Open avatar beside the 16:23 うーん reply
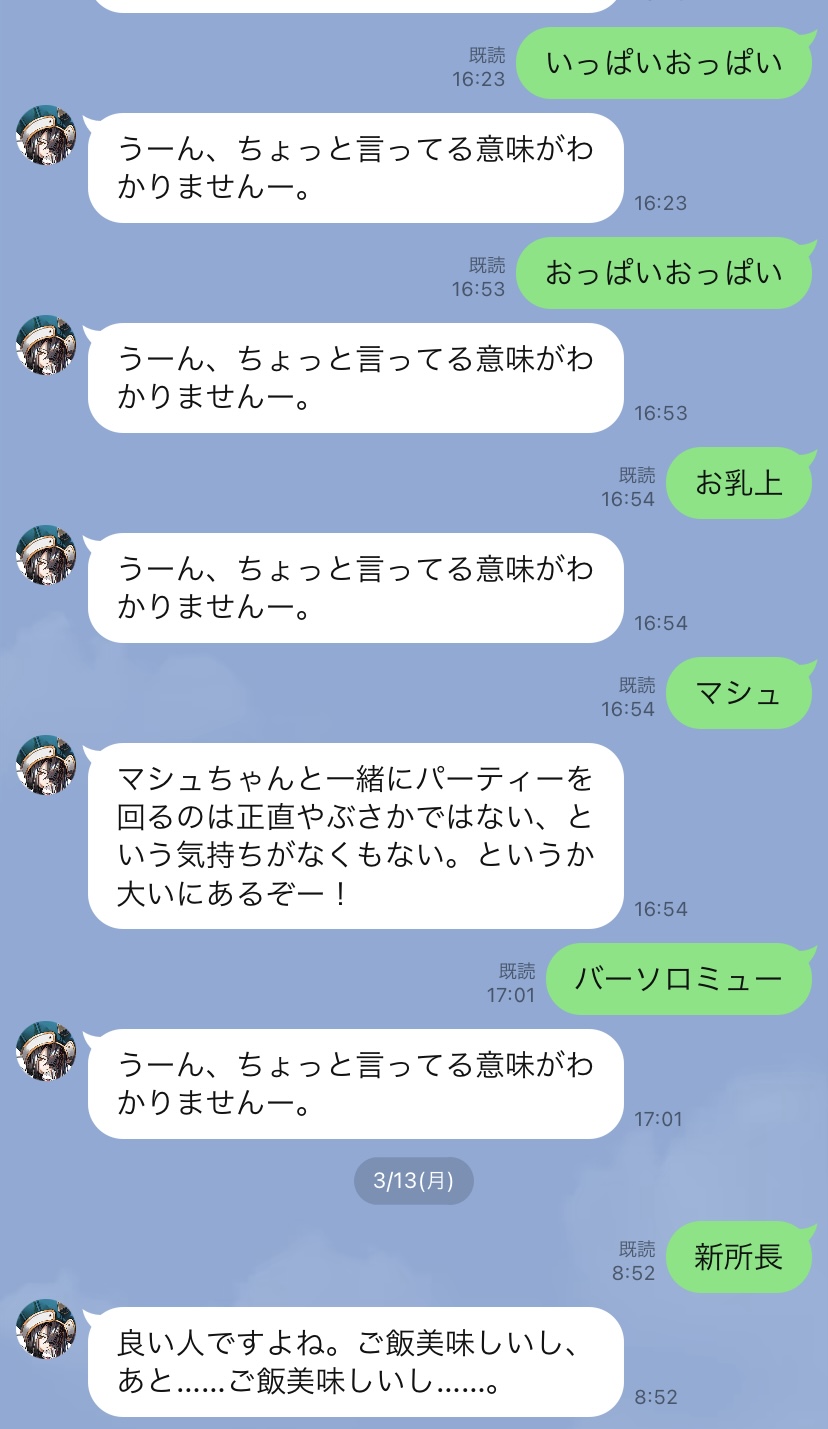828x1429 pixels. click(x=46, y=135)
